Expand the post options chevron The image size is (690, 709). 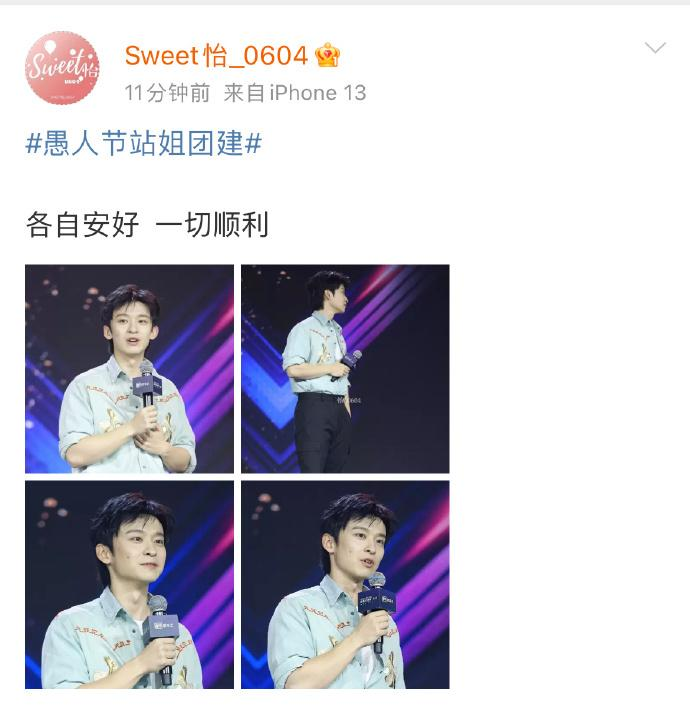[x=655, y=48]
